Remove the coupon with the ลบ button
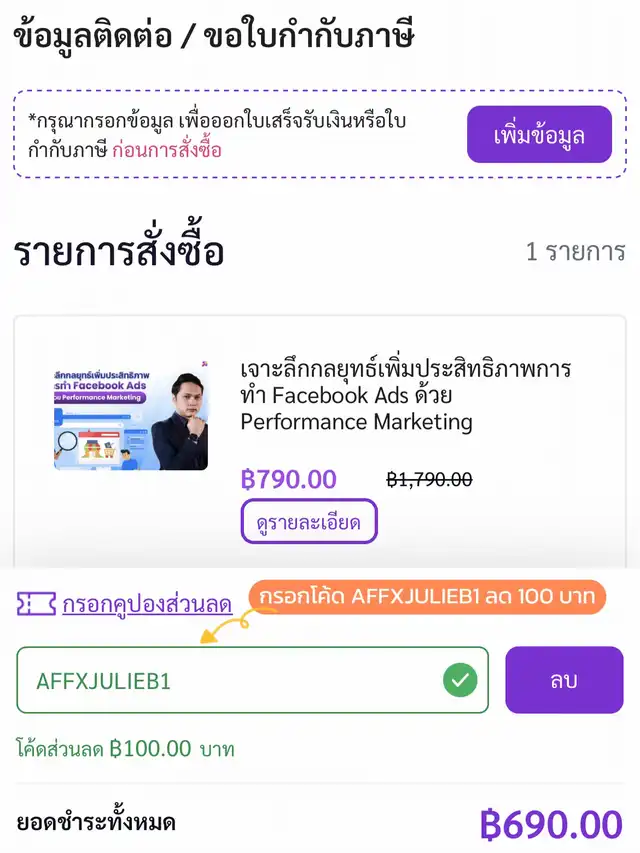640x853 pixels. pyautogui.click(x=564, y=680)
